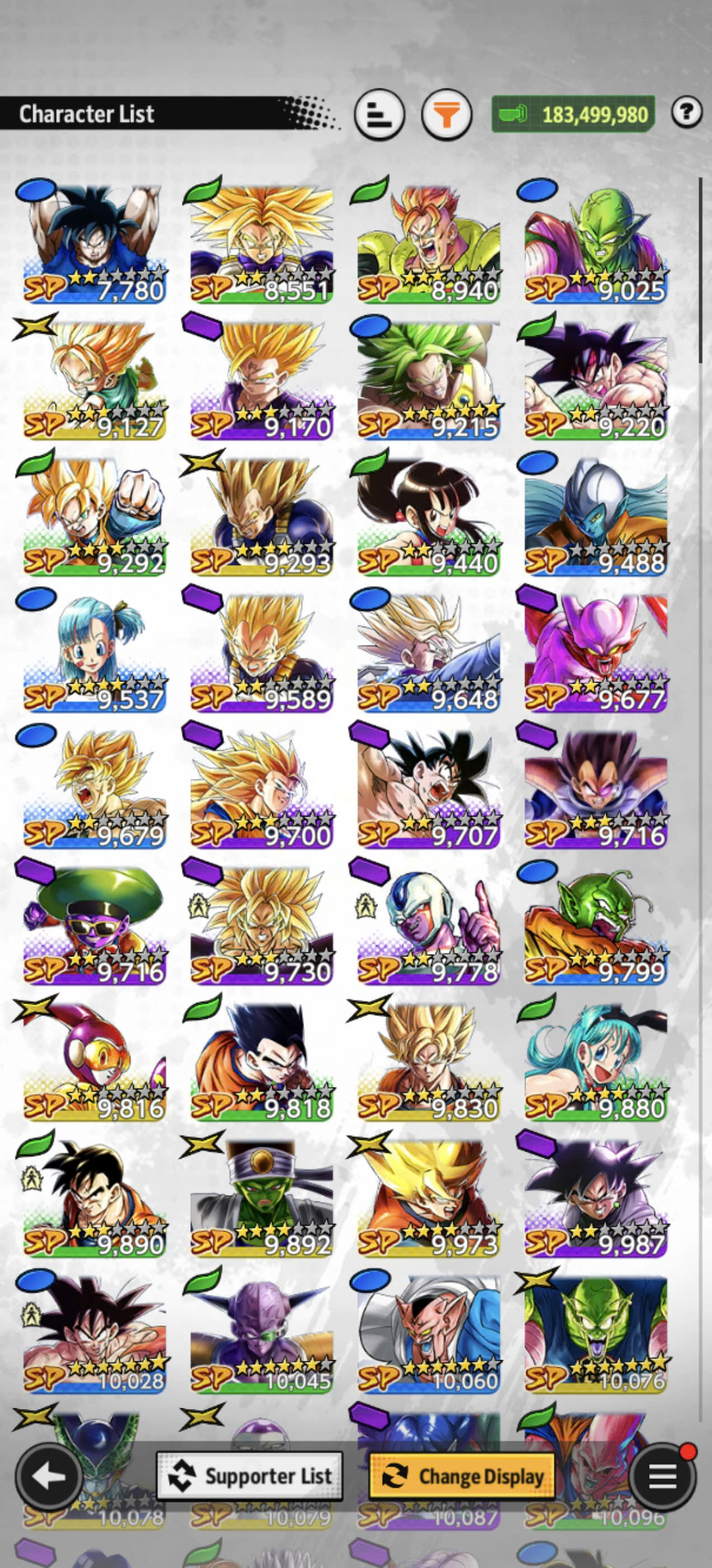
Task: Go back with the arrow button
Action: pos(49,1476)
